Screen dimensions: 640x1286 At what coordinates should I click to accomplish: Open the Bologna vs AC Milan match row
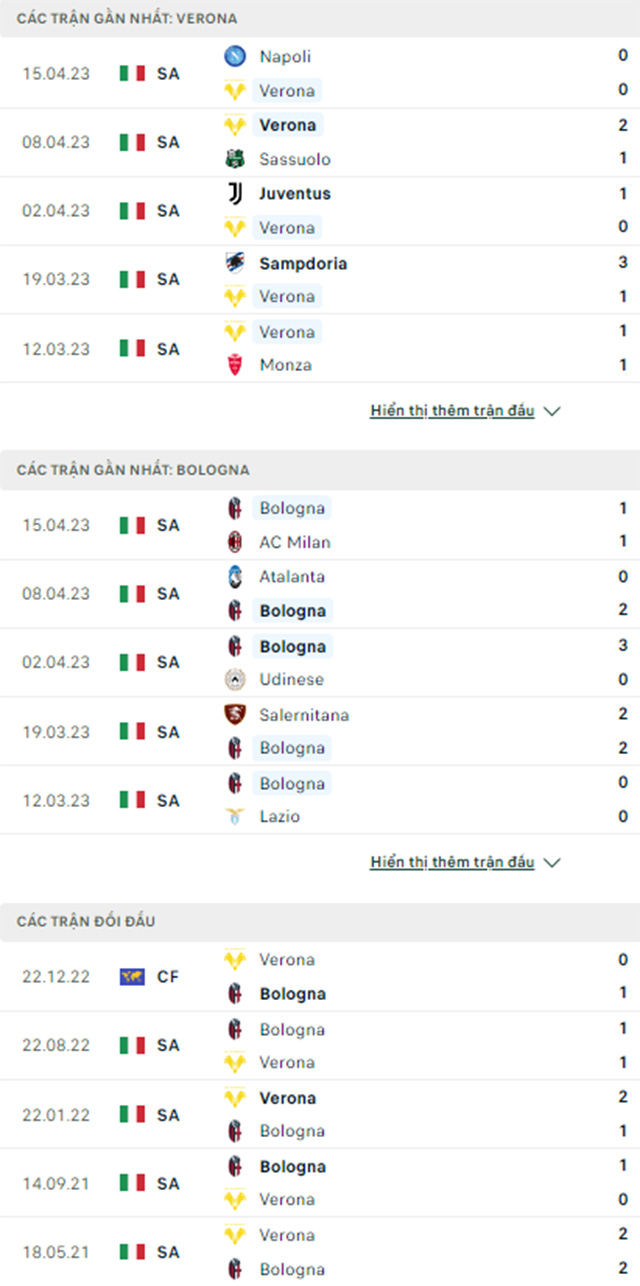[320, 525]
